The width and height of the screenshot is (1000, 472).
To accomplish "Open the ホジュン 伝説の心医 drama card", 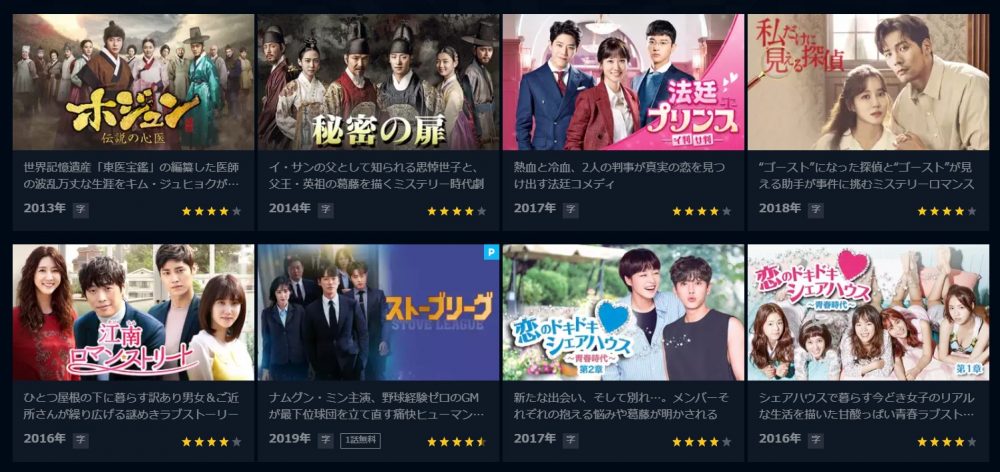I will 133,82.
